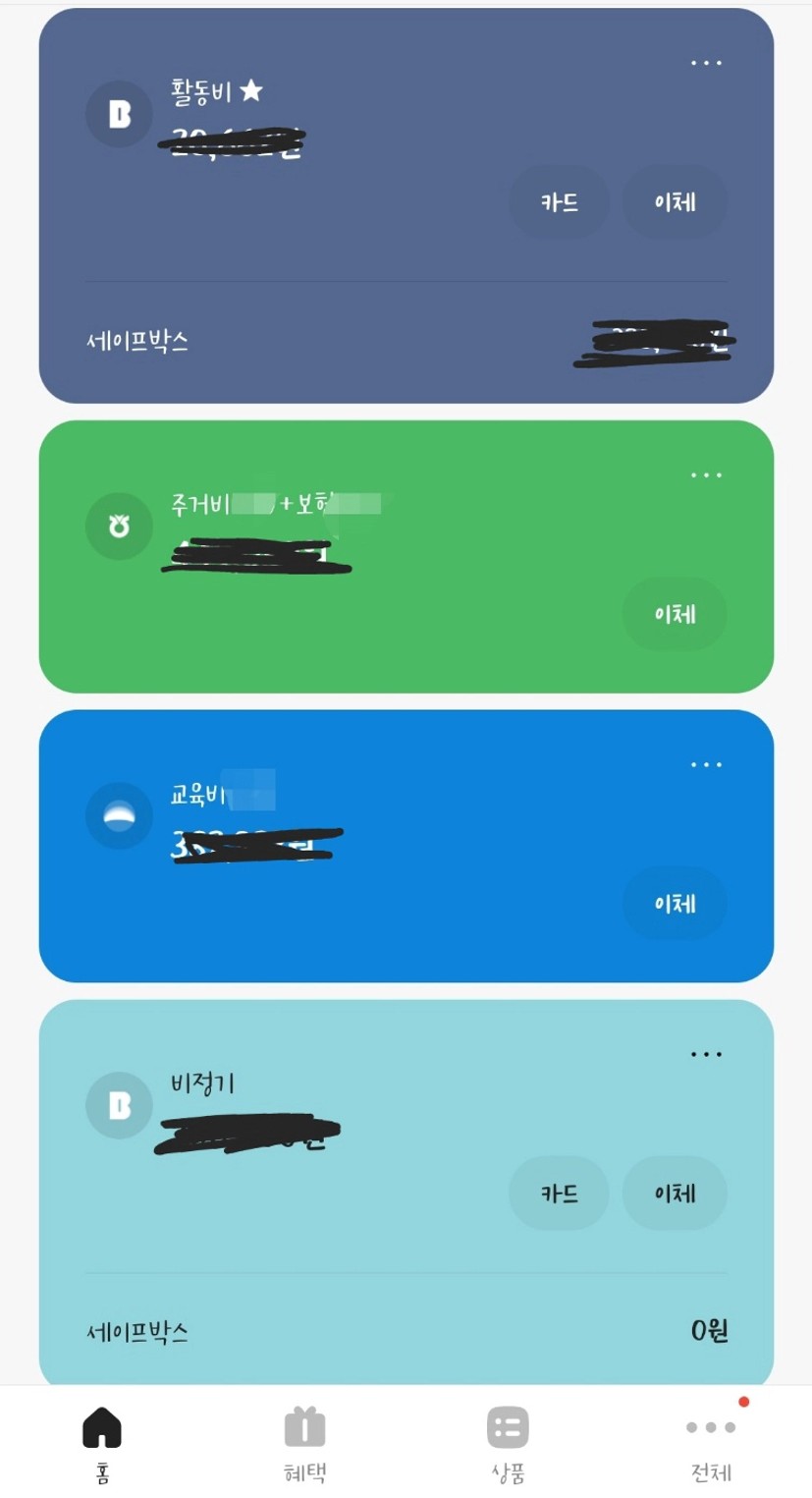Open the three-dot menu on 주거비 account
The image size is (812, 1498).
click(x=706, y=475)
